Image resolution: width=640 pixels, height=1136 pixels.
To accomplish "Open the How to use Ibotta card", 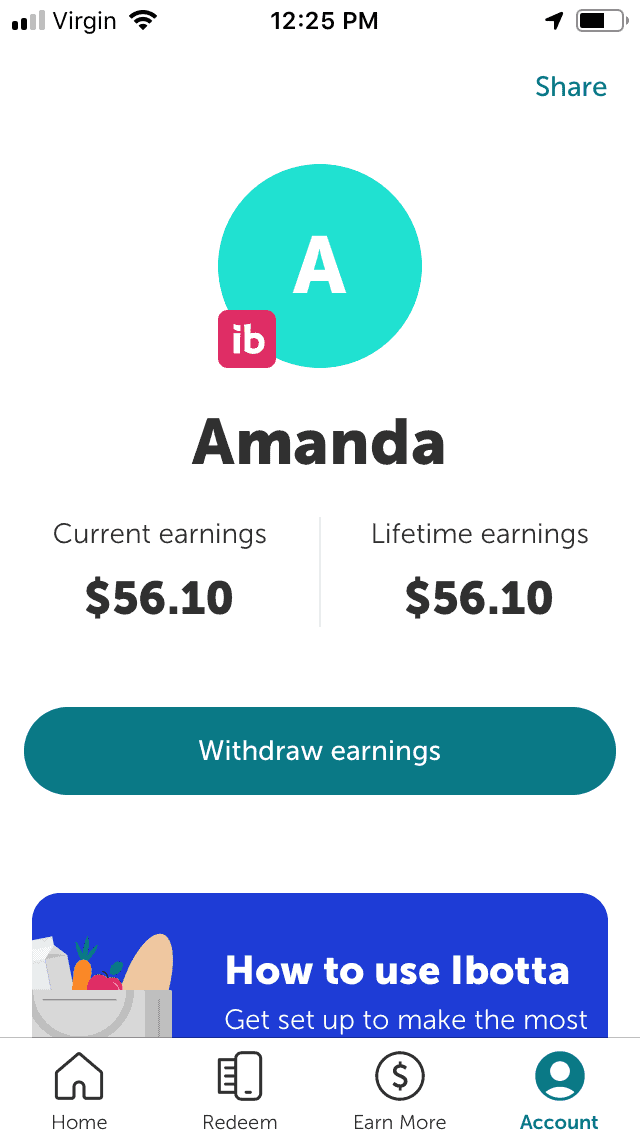I will pyautogui.click(x=320, y=965).
